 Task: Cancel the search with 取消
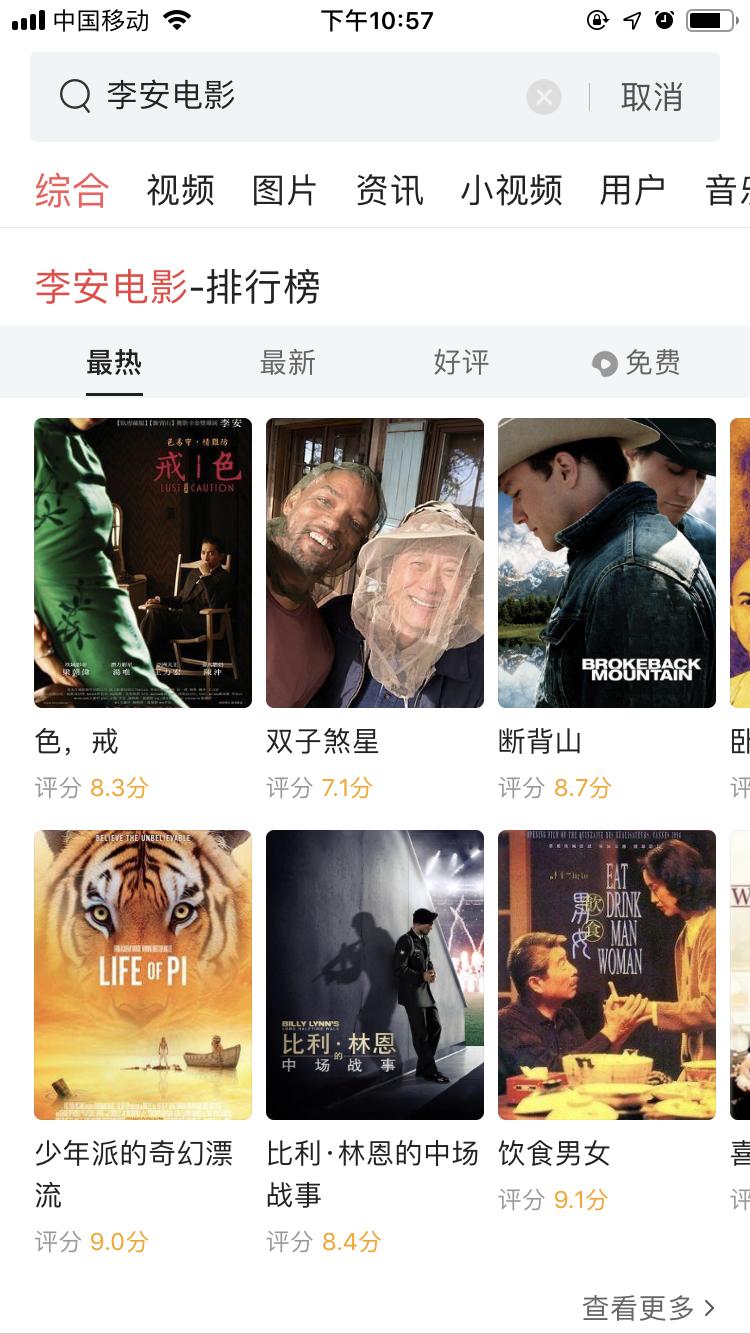(653, 96)
